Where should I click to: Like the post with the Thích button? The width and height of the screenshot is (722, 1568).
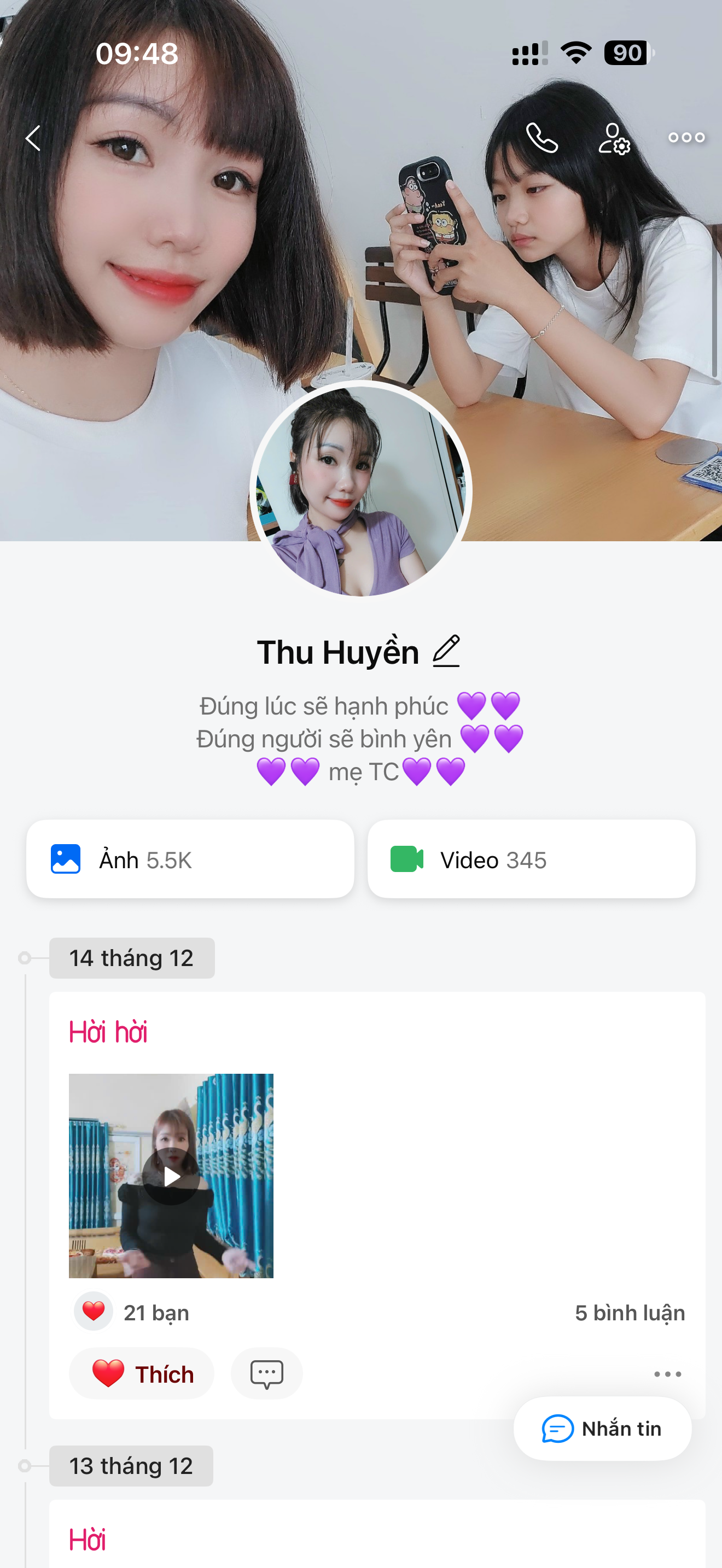pos(142,1374)
